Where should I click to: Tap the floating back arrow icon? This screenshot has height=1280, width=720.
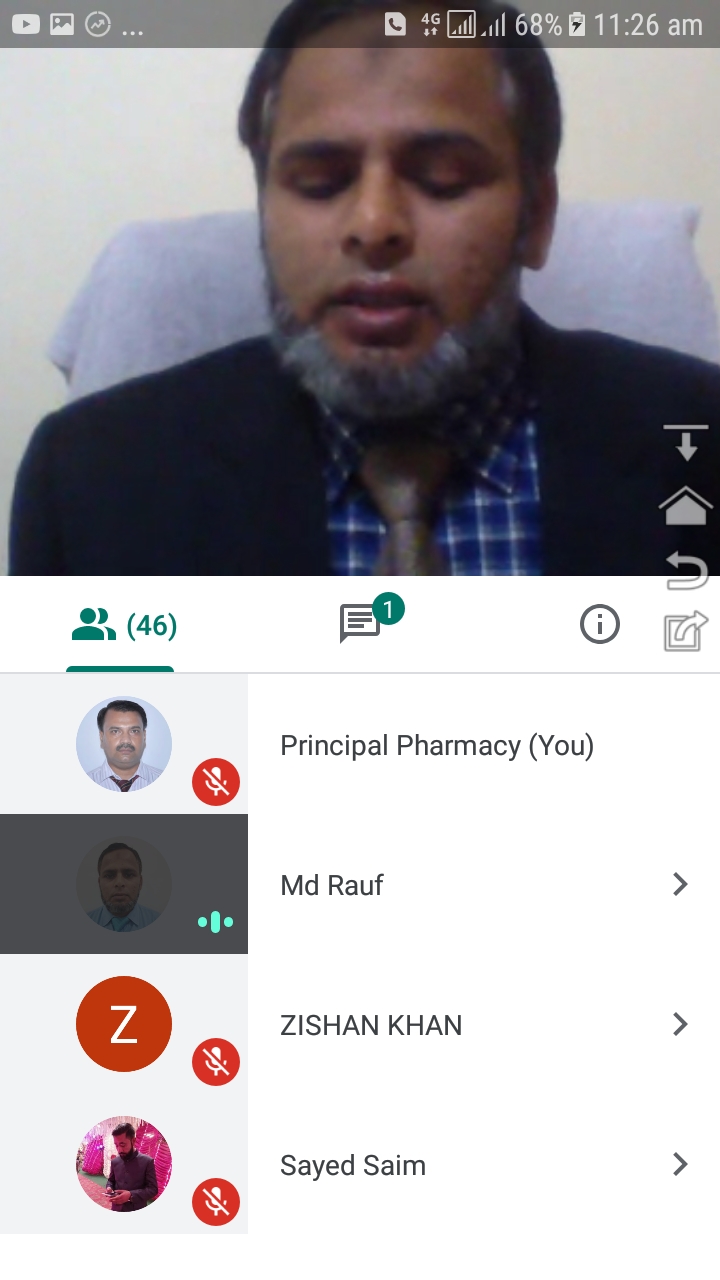pos(686,570)
